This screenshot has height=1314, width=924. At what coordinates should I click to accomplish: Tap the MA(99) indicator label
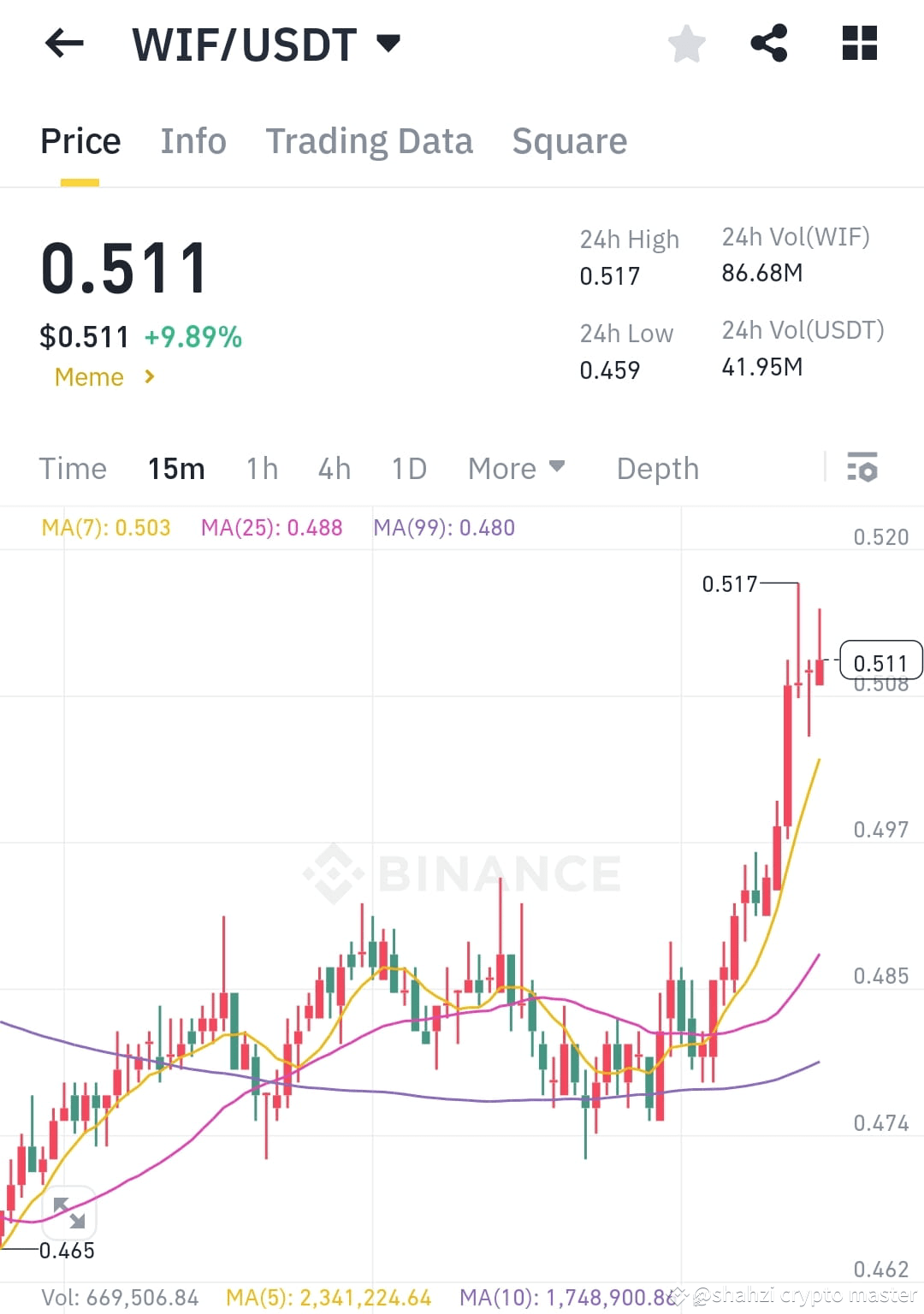444,528
